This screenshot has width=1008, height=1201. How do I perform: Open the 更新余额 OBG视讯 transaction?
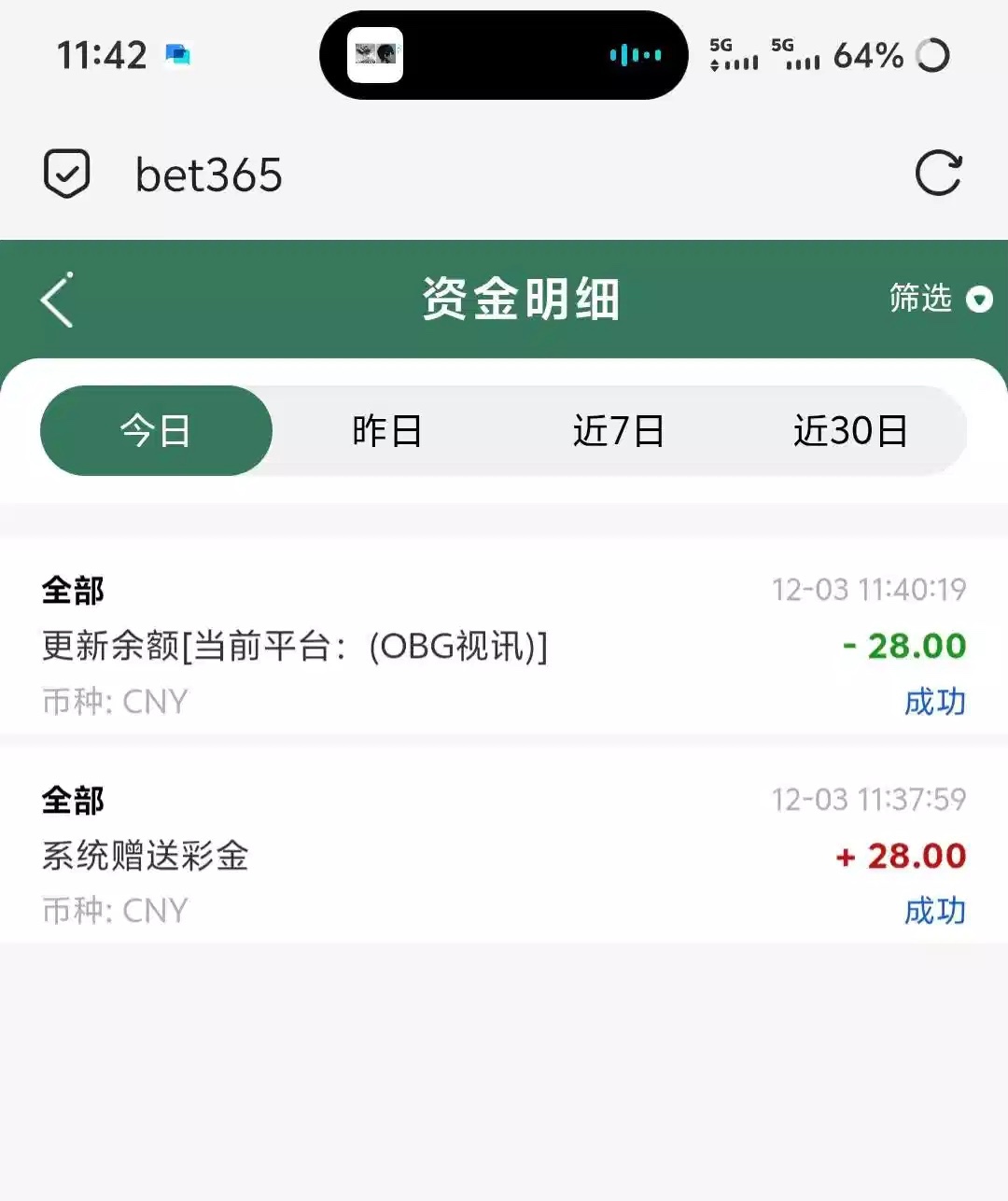(x=504, y=645)
